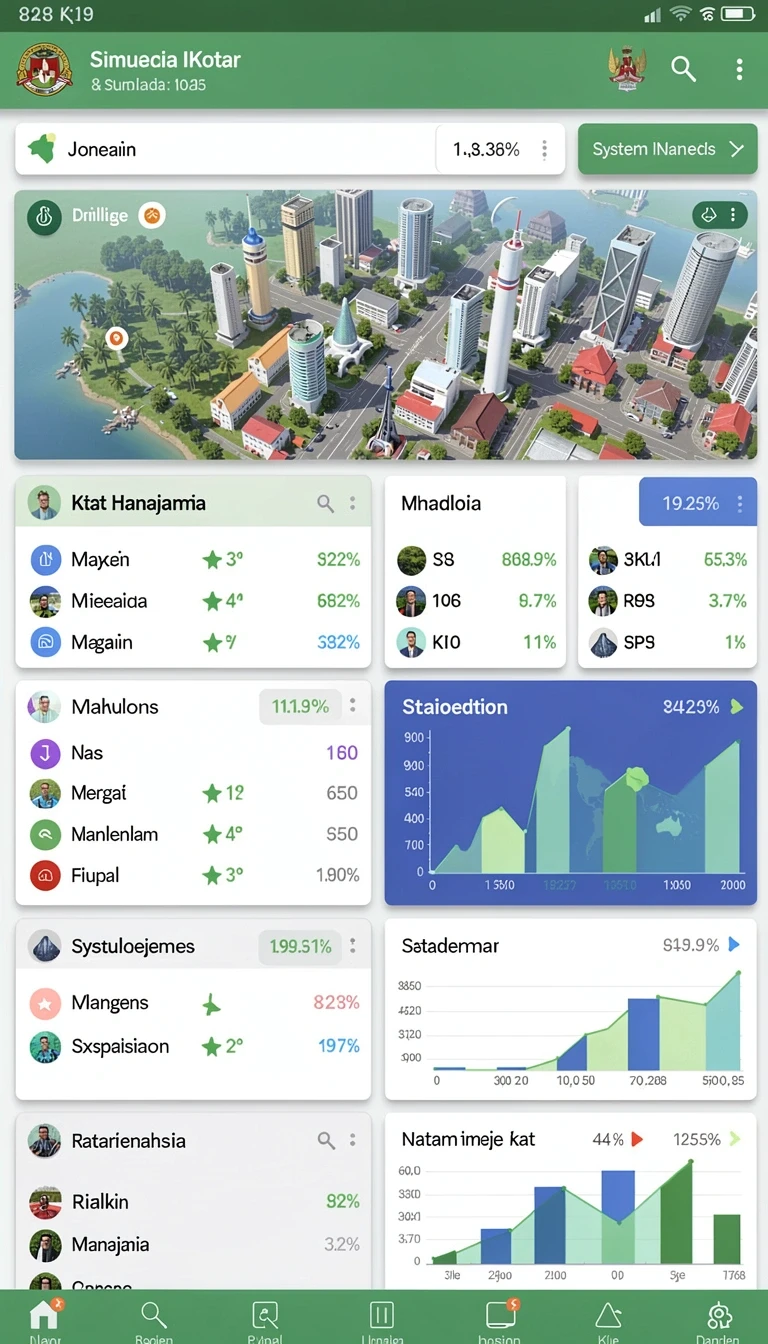Open the Rialkin row
The image size is (768, 1344).
[194, 1201]
